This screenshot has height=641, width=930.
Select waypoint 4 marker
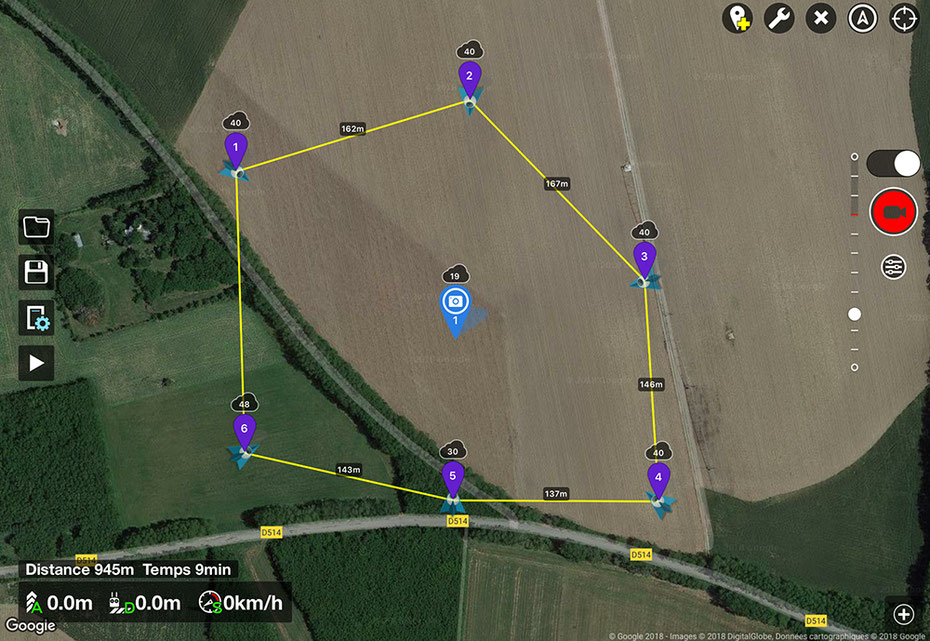coord(657,478)
